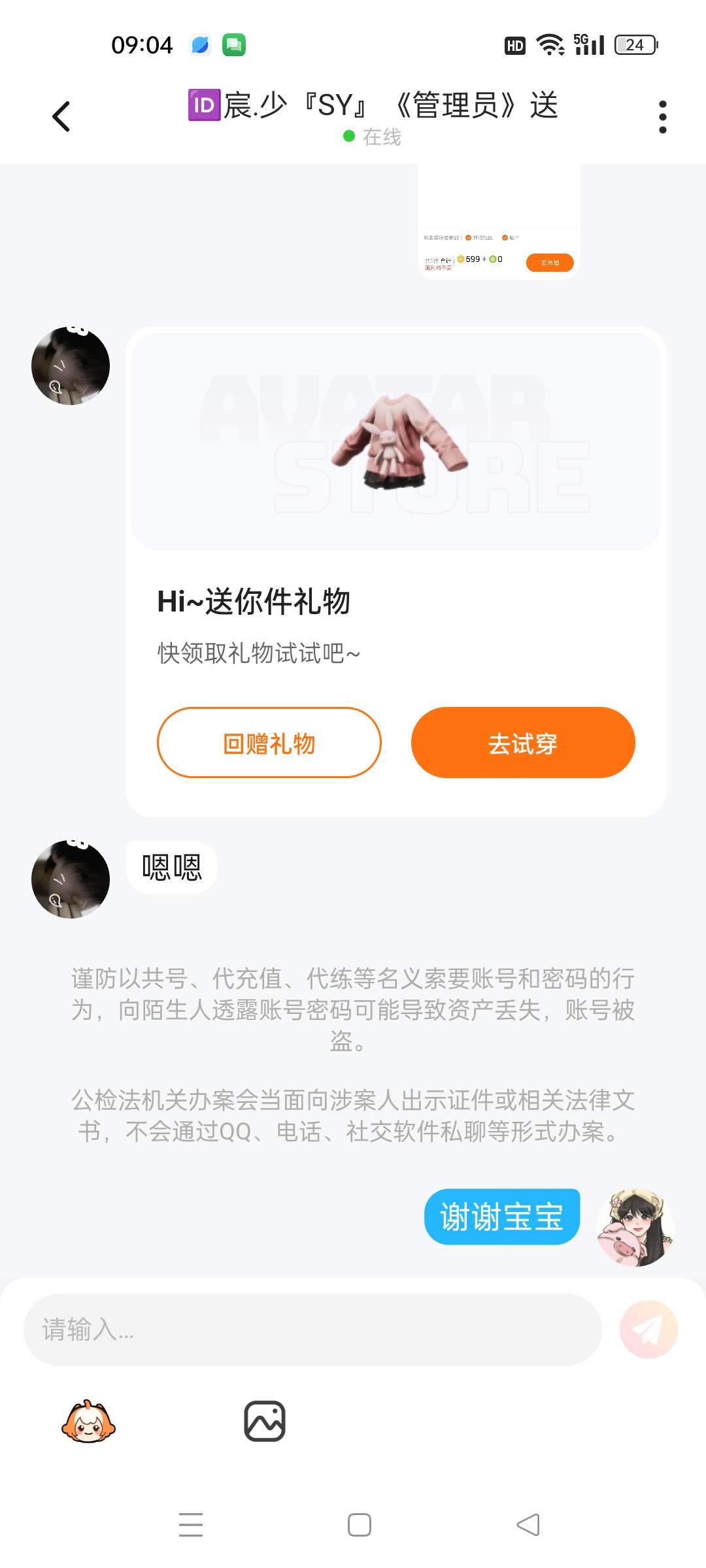
Task: Open my own avatar next to 谢谢宝宝
Action: pos(635,1227)
